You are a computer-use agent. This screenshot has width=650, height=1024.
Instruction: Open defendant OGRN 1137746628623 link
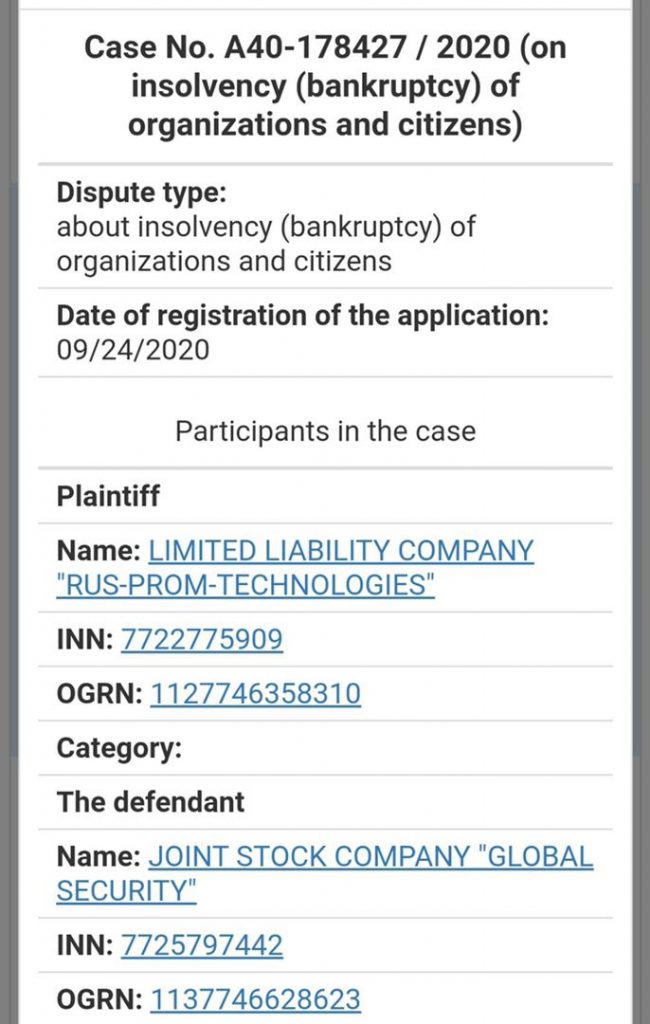(255, 999)
